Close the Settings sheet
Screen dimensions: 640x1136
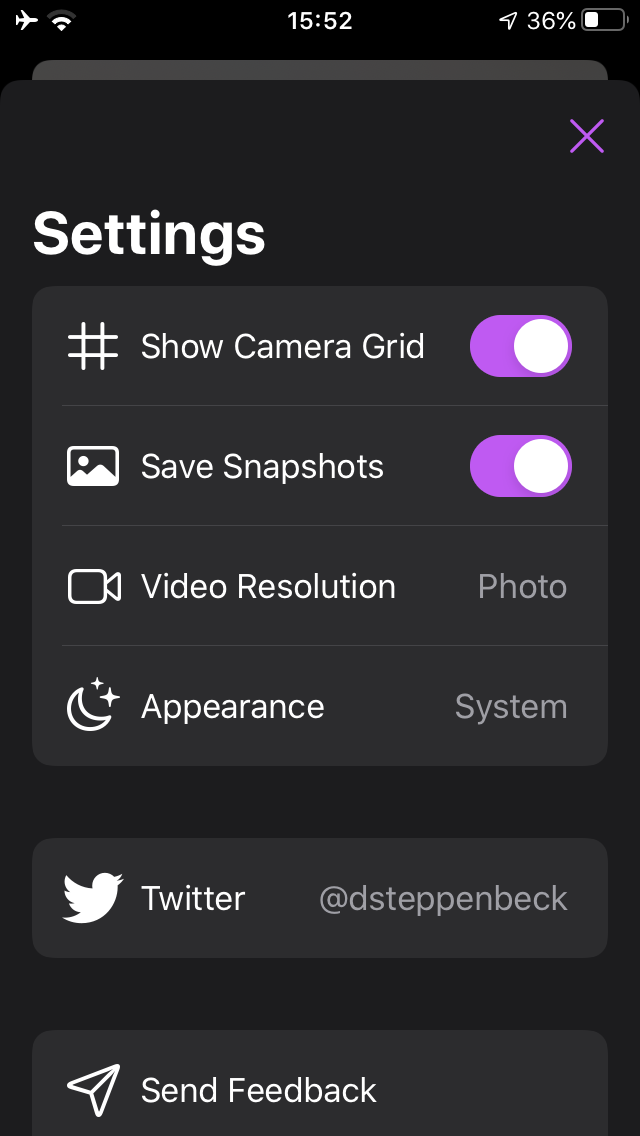(587, 136)
